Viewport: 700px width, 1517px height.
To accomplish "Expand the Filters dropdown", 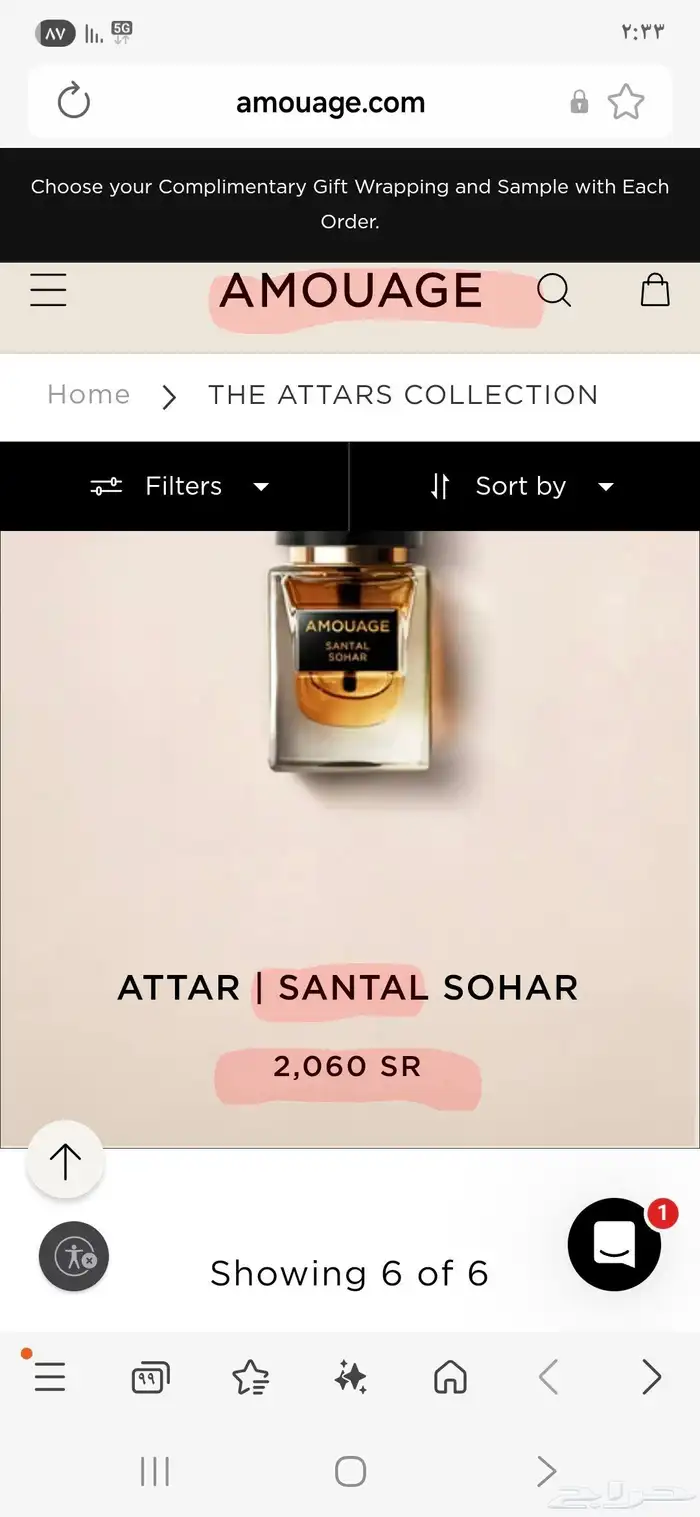I will (x=180, y=486).
